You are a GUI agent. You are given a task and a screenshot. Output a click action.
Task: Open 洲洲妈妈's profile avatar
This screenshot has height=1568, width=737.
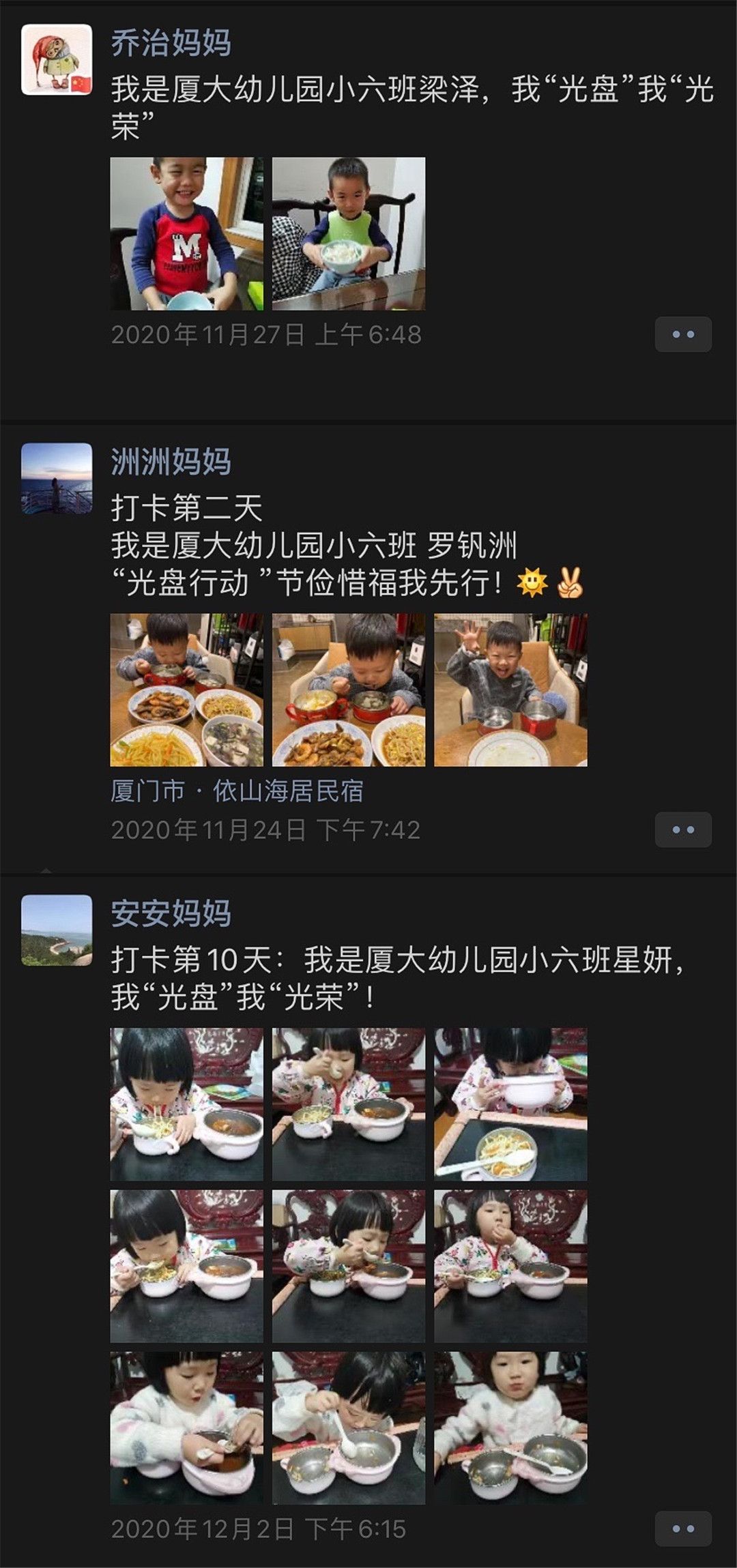[57, 478]
